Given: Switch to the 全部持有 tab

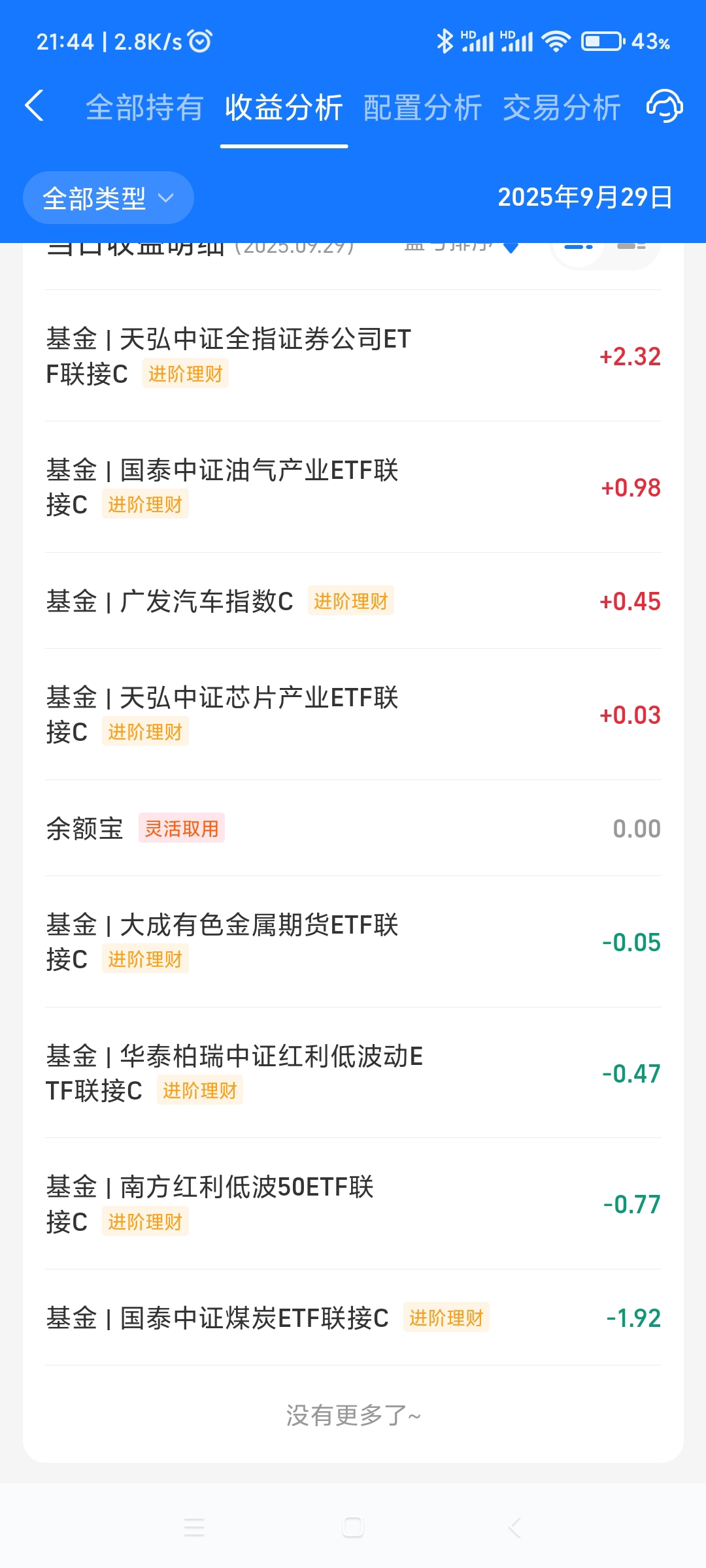Looking at the screenshot, I should click(x=144, y=108).
